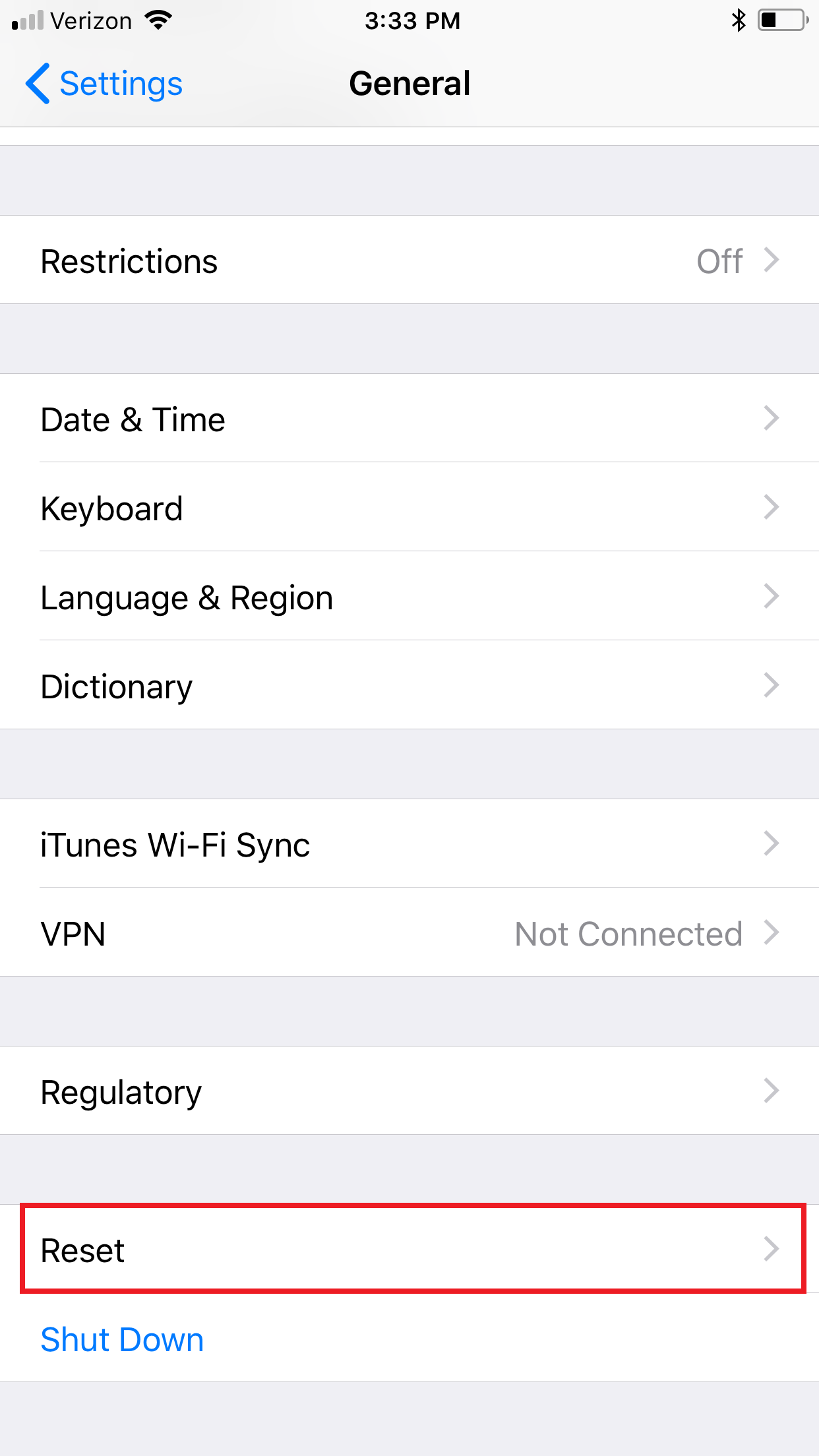Open iTunes Wi-Fi Sync settings
This screenshot has height=1456, width=819.
[409, 845]
